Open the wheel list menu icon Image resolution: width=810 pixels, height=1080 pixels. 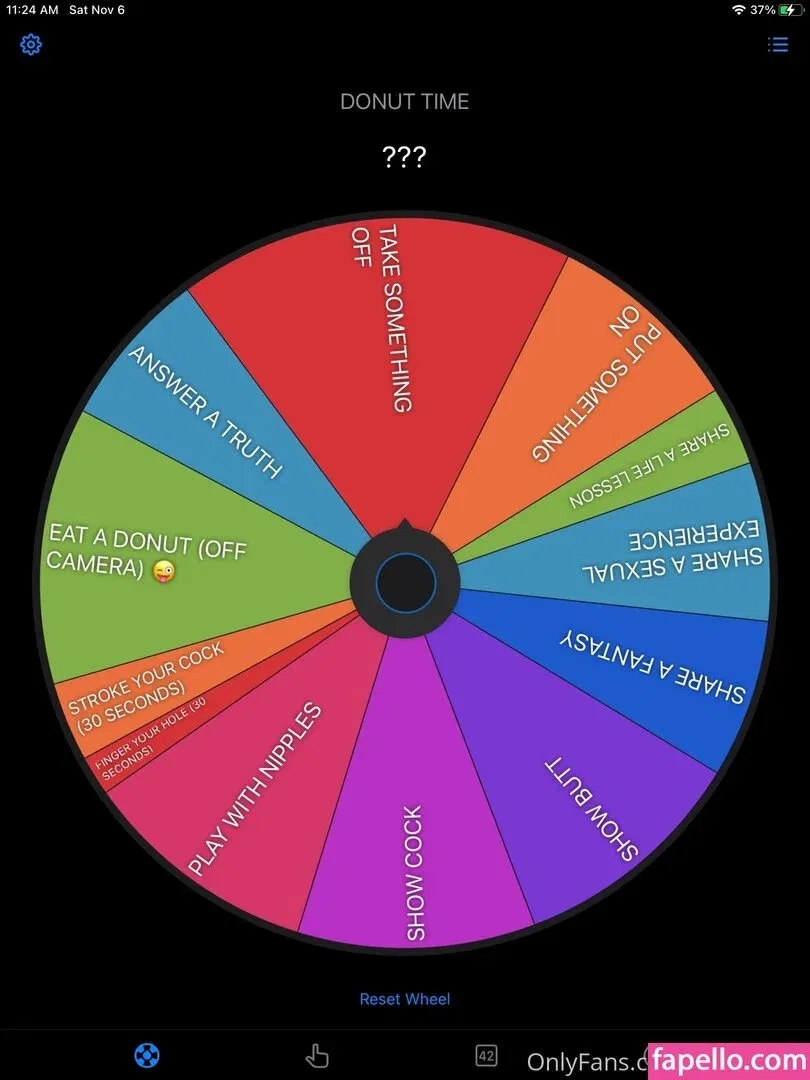click(777, 45)
